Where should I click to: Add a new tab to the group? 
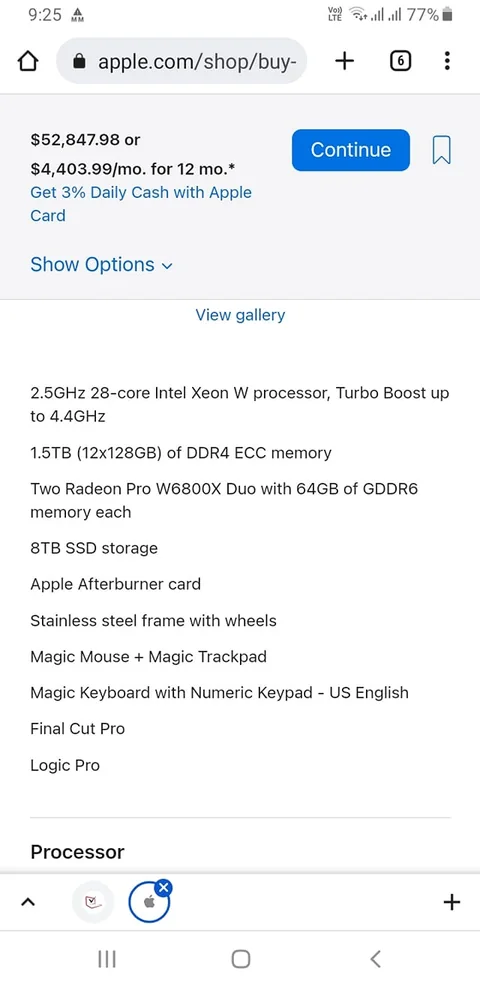452,902
